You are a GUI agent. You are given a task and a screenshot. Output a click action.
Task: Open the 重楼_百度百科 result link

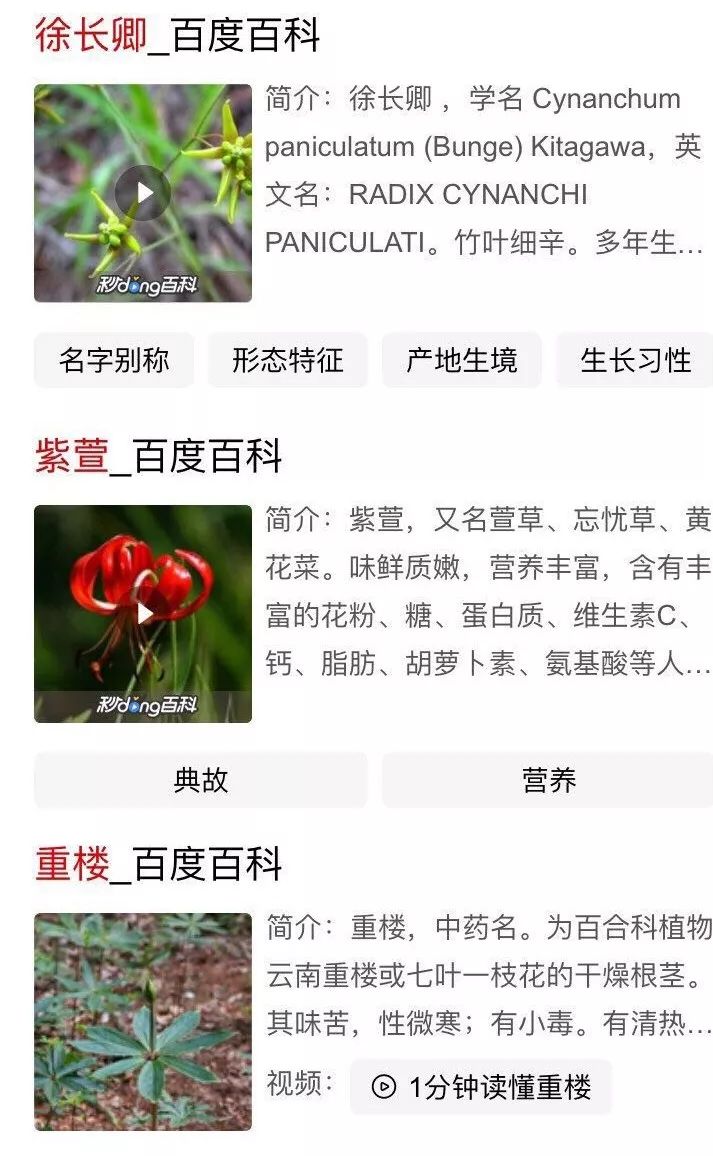click(159, 864)
